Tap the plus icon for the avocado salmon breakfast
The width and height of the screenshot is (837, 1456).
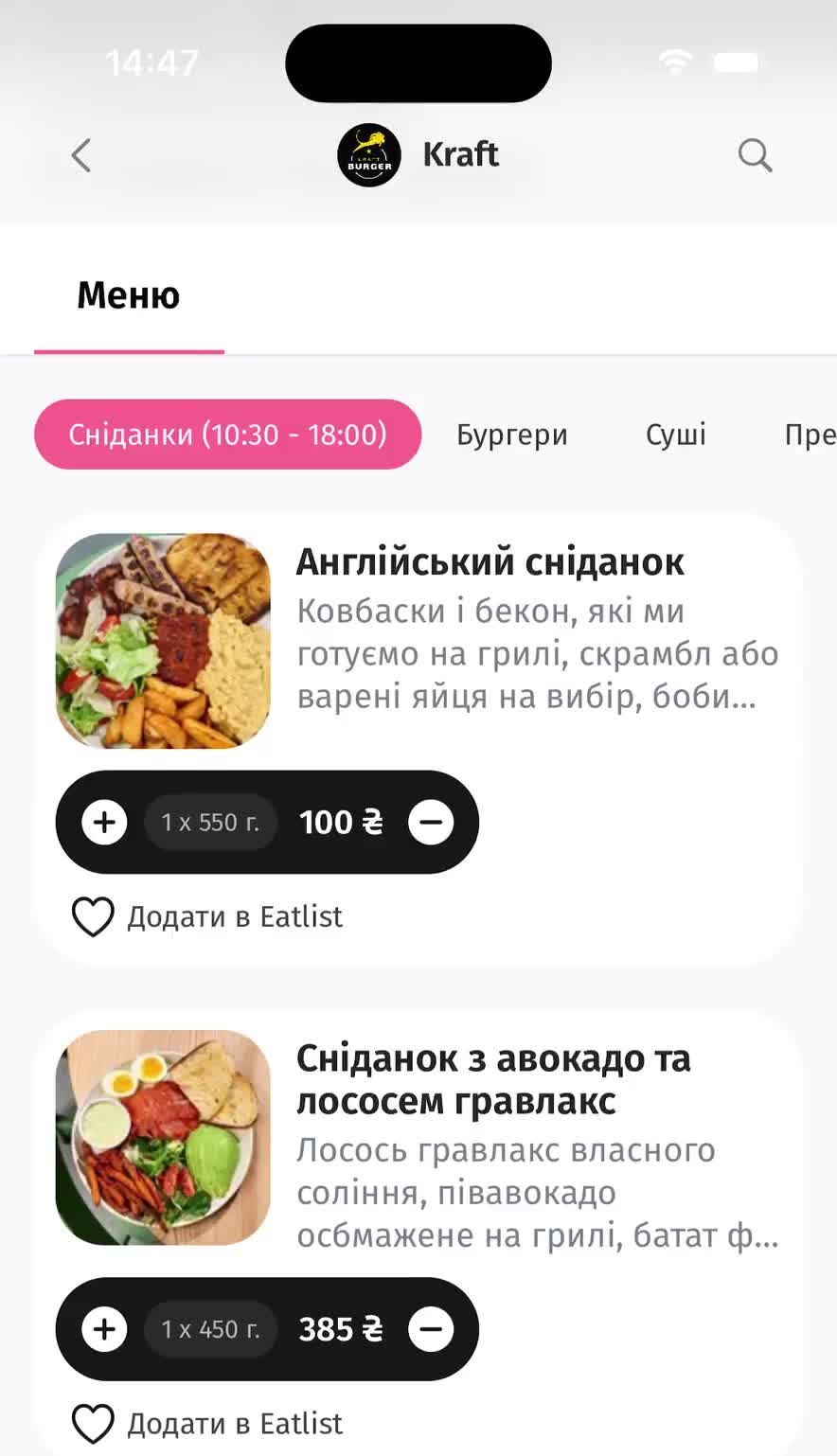point(105,1328)
